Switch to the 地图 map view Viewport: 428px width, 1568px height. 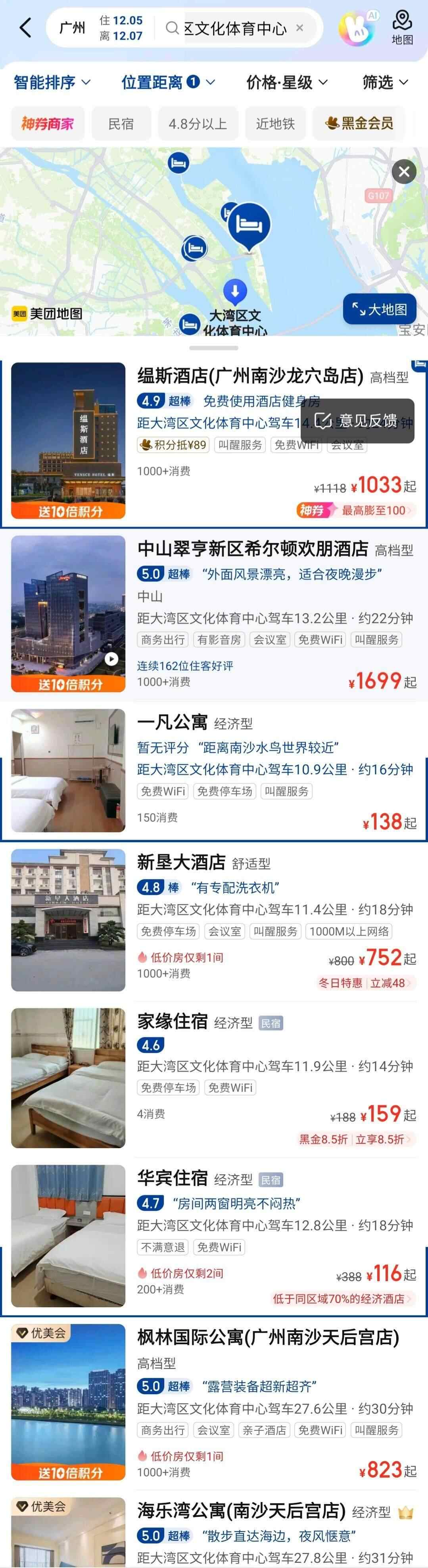(x=402, y=27)
